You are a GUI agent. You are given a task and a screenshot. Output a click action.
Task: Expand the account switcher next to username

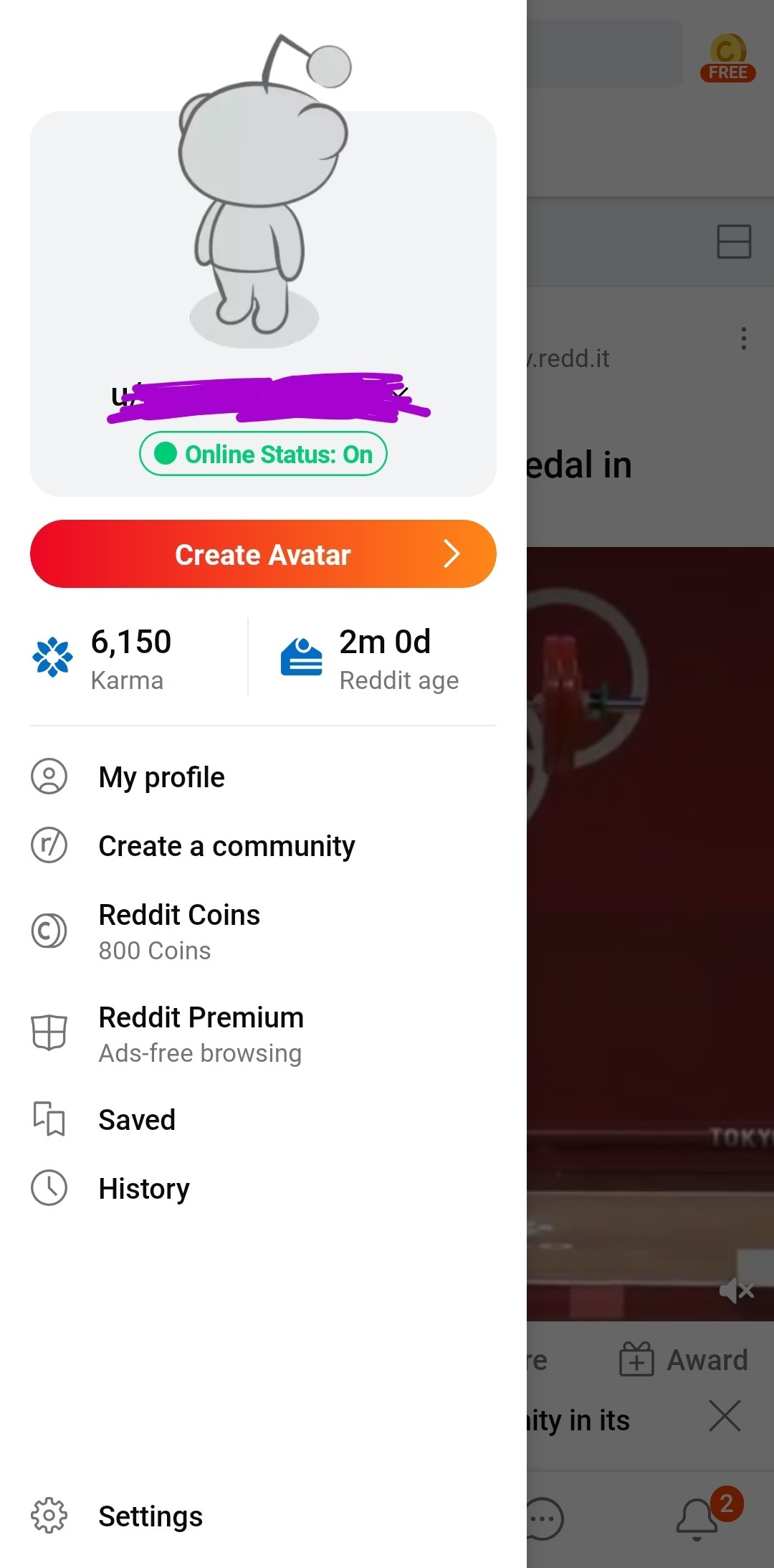click(401, 393)
